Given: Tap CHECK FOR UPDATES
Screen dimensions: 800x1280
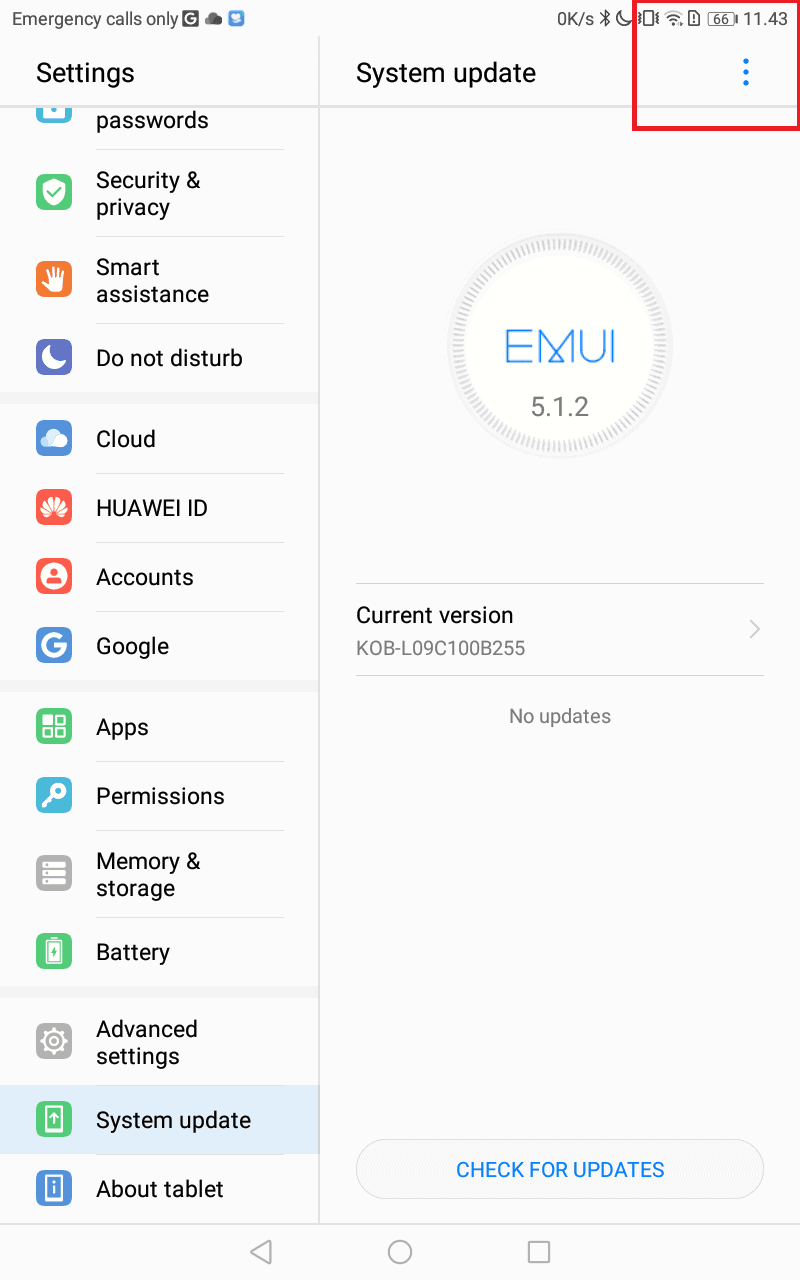Looking at the screenshot, I should pos(560,1169).
